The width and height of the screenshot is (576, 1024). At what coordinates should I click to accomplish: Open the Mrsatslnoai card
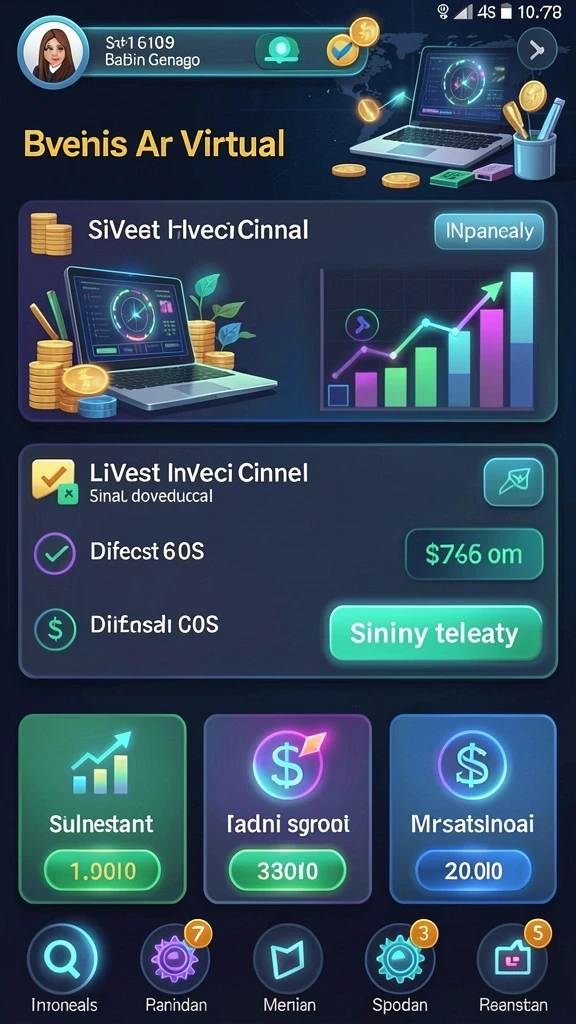473,808
